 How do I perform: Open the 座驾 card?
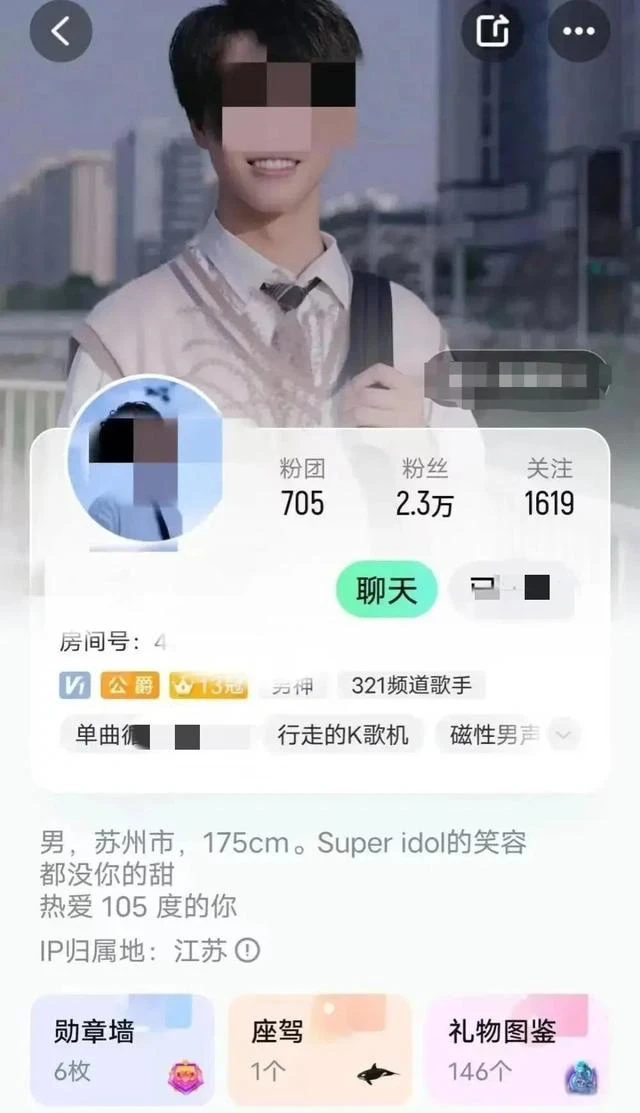point(319,1051)
